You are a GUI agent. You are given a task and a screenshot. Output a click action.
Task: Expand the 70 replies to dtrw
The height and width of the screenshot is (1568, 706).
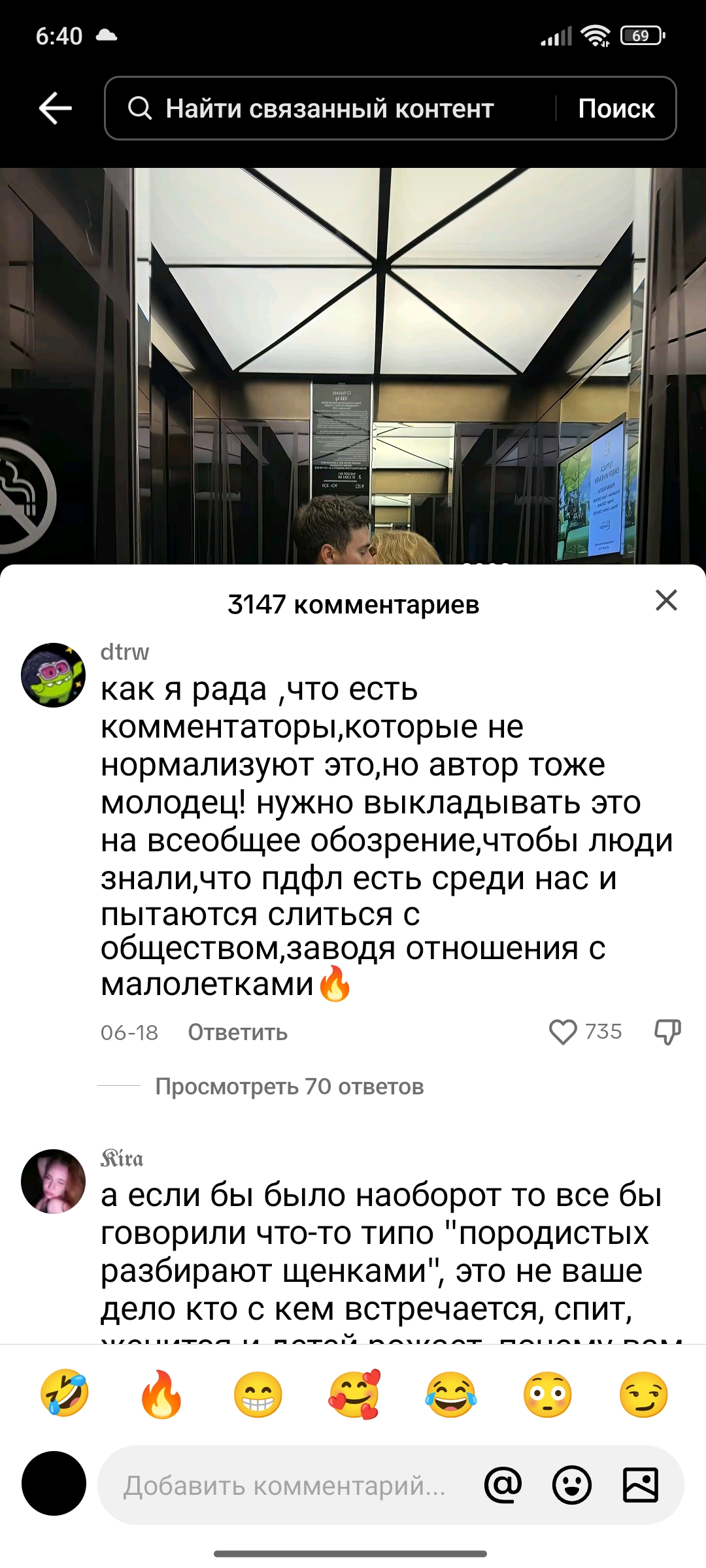pyautogui.click(x=290, y=1086)
